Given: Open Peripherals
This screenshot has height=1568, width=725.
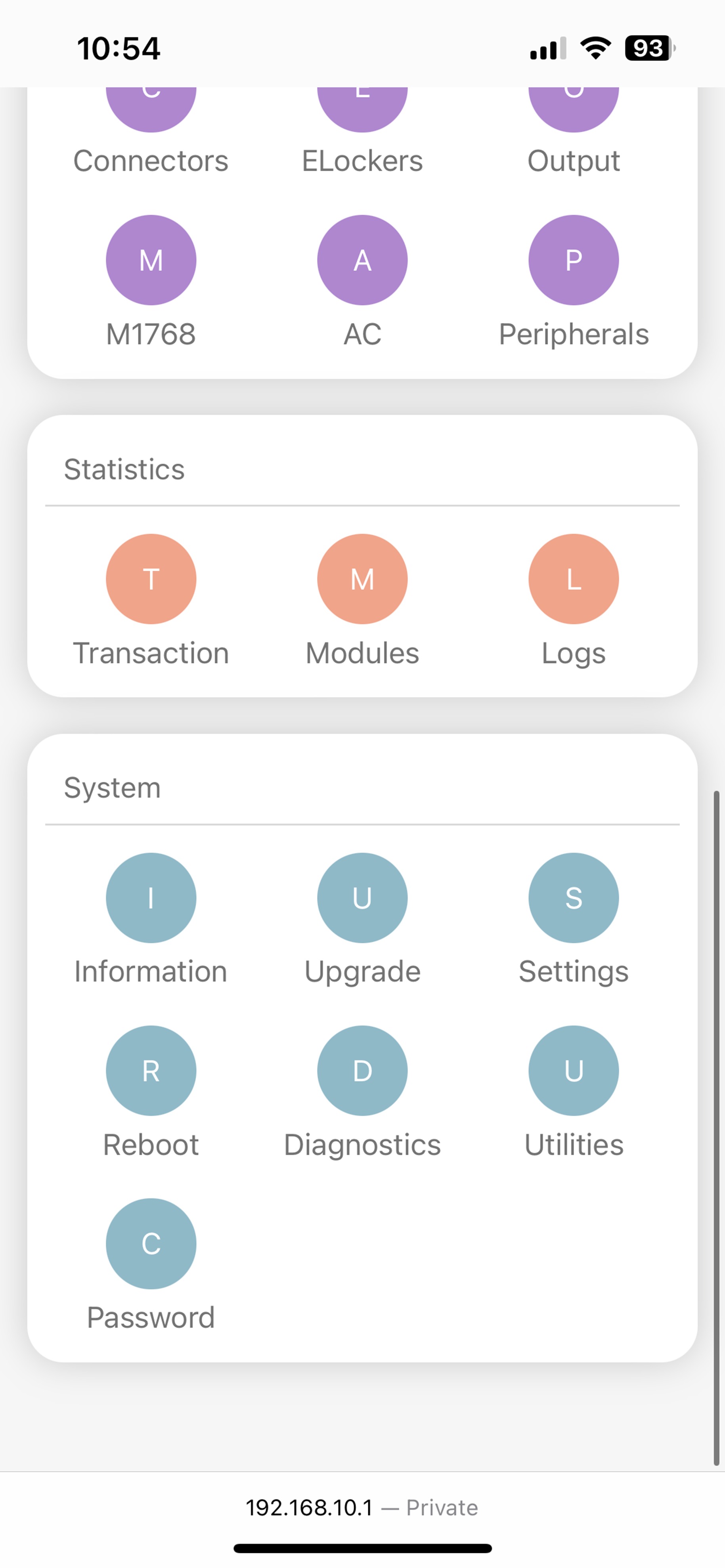Looking at the screenshot, I should coord(574,260).
